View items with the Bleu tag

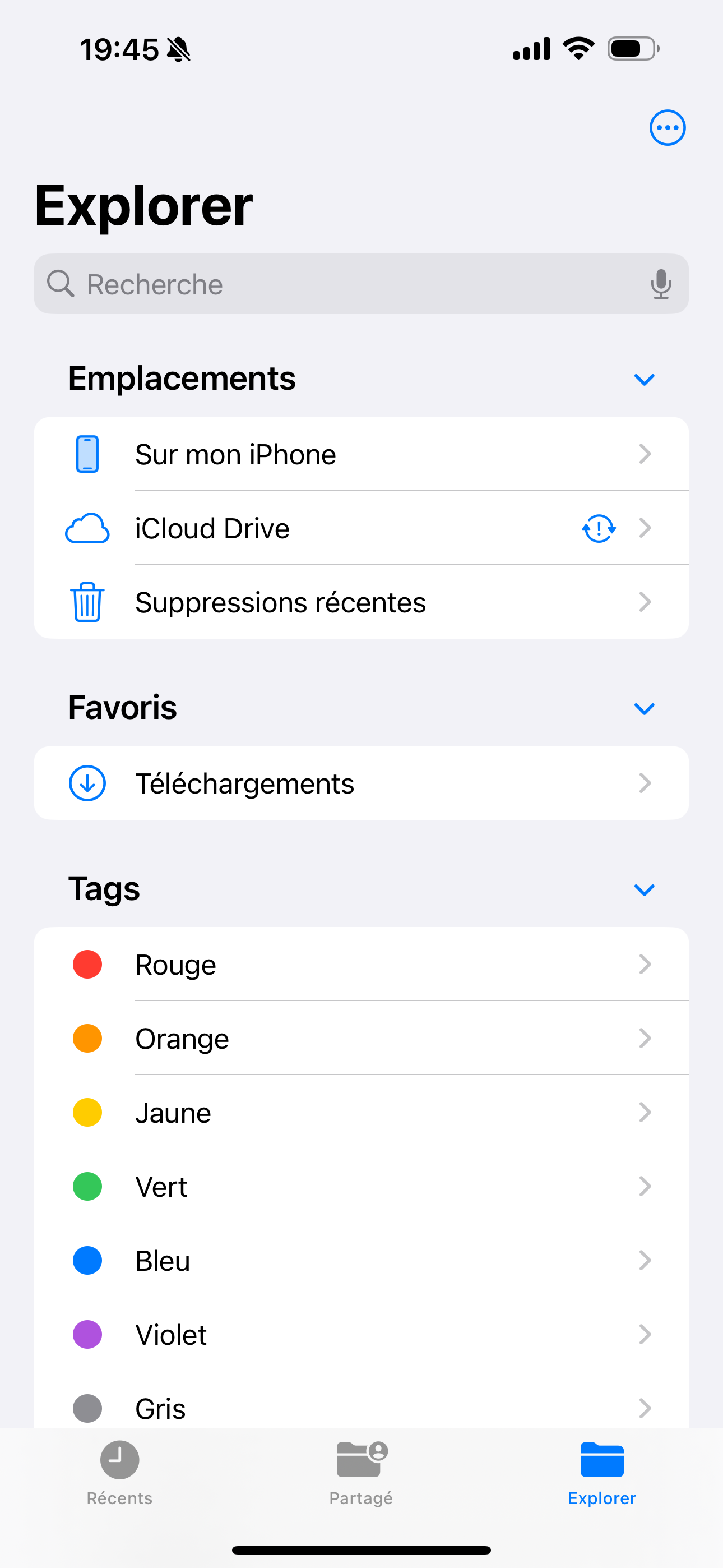(x=360, y=1261)
